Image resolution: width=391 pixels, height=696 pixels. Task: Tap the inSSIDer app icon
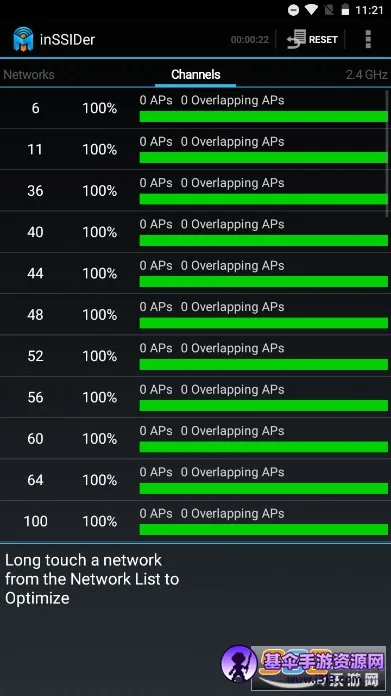tap(24, 39)
